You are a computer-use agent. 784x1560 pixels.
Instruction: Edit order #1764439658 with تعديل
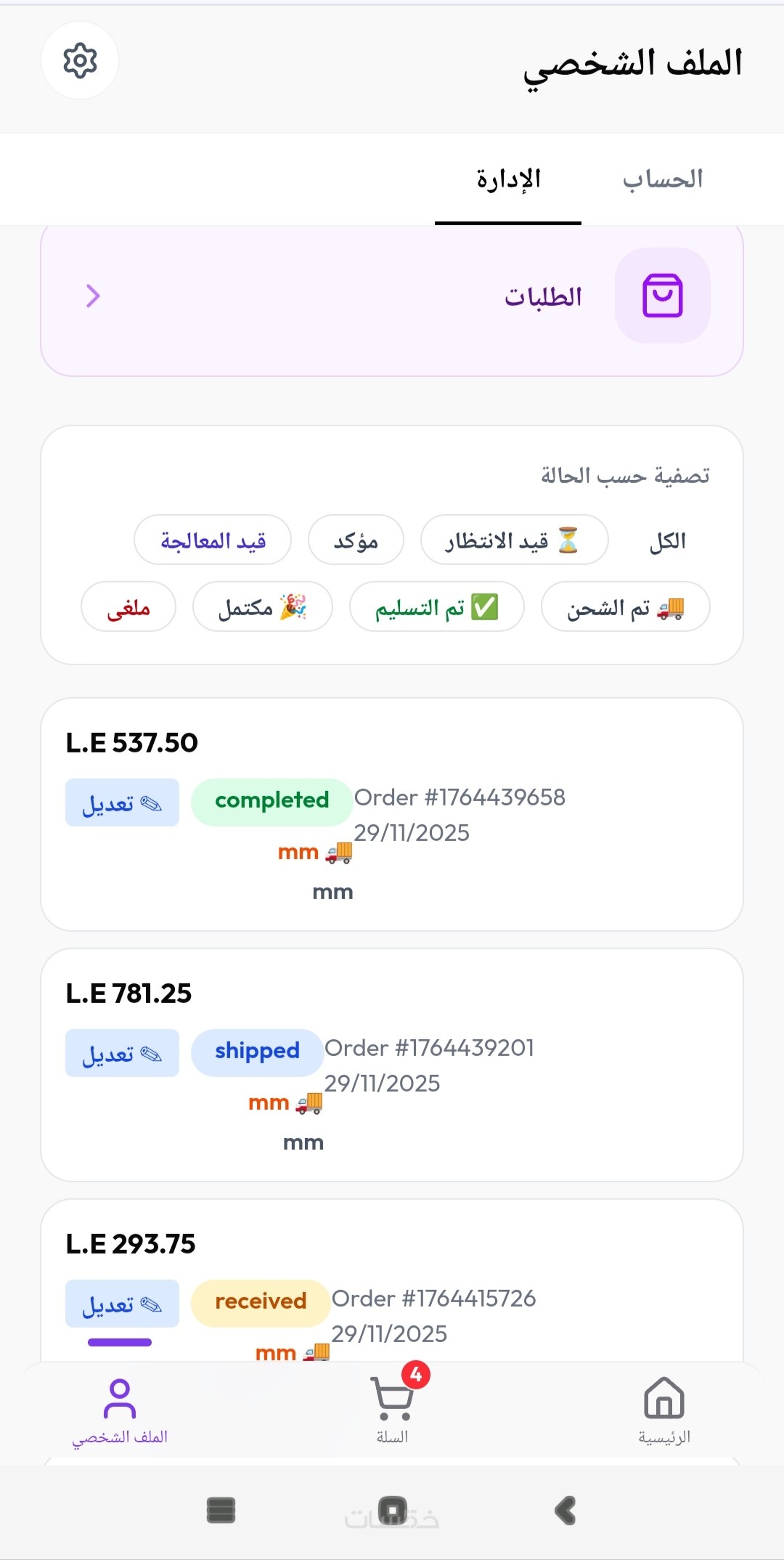[x=122, y=803]
